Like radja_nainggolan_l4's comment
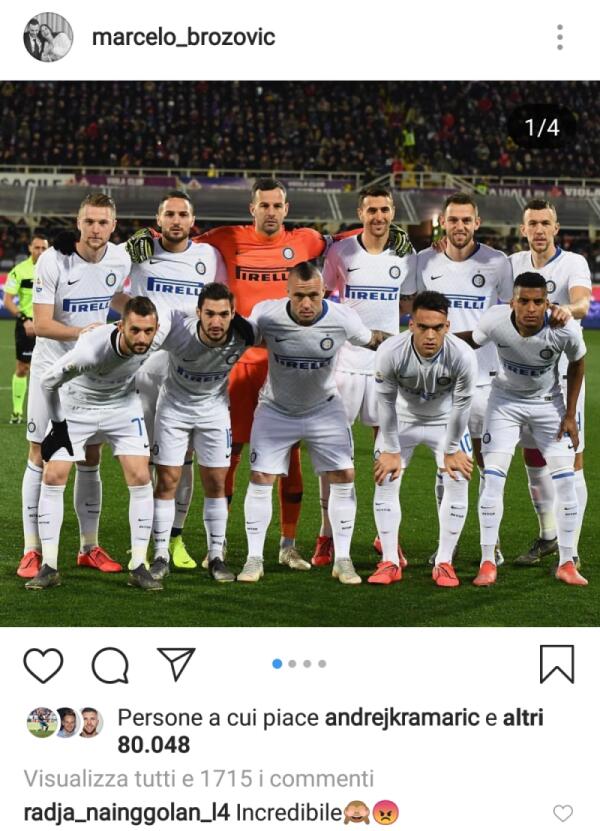This screenshot has height=831, width=600. pos(563,813)
